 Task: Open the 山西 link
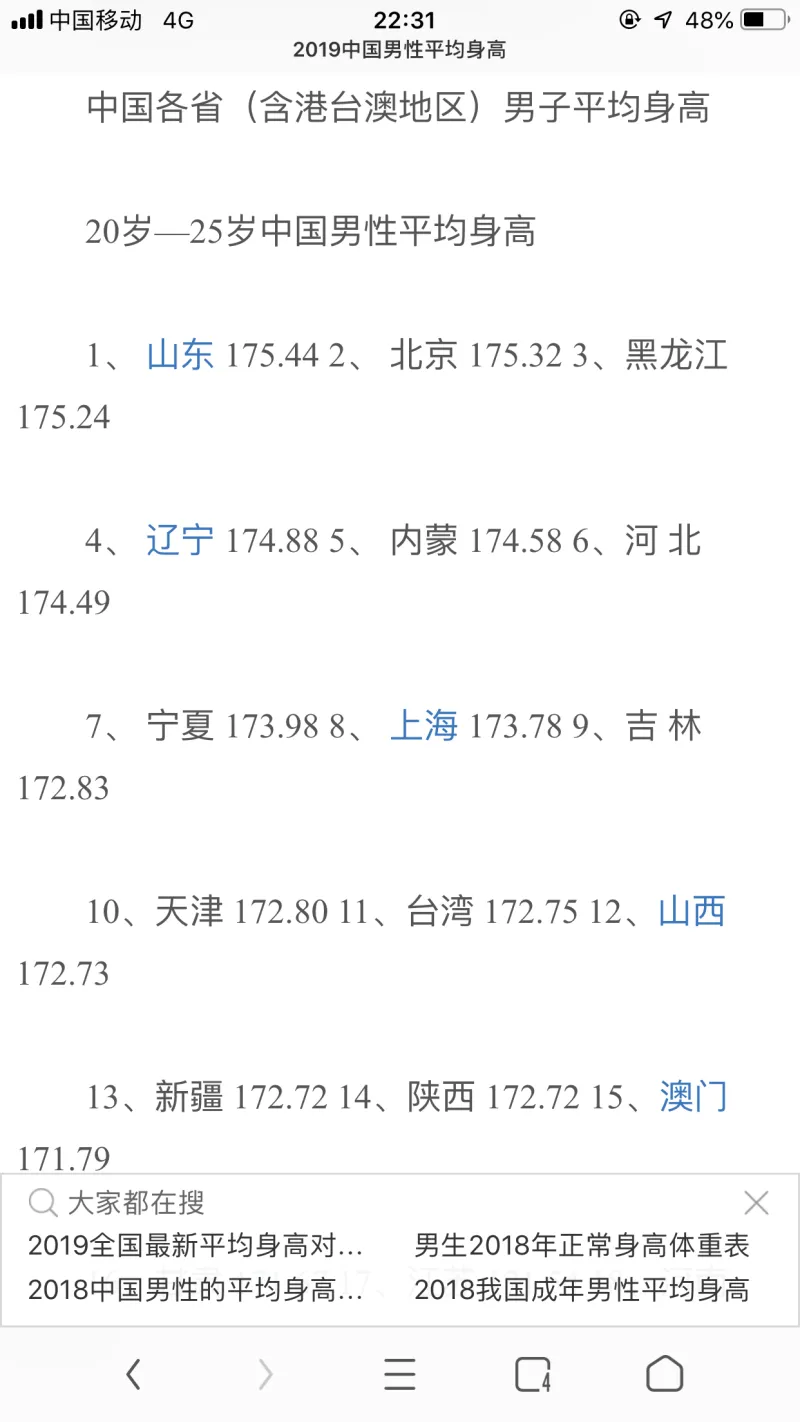click(692, 912)
